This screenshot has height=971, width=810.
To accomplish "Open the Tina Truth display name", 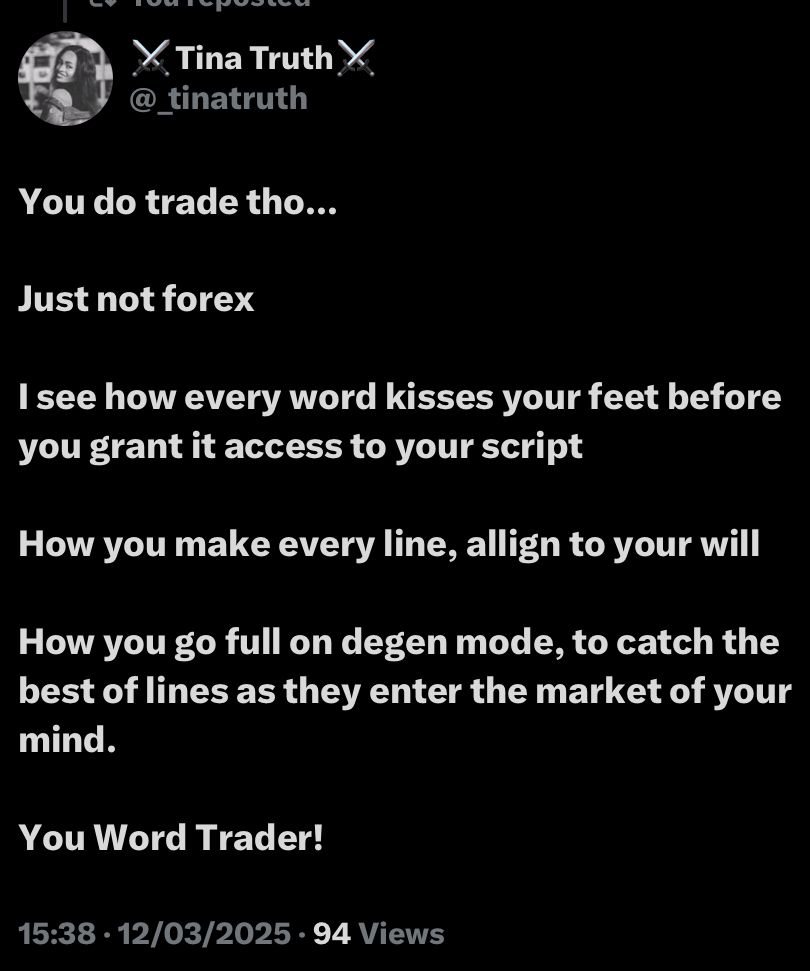I will [x=253, y=59].
